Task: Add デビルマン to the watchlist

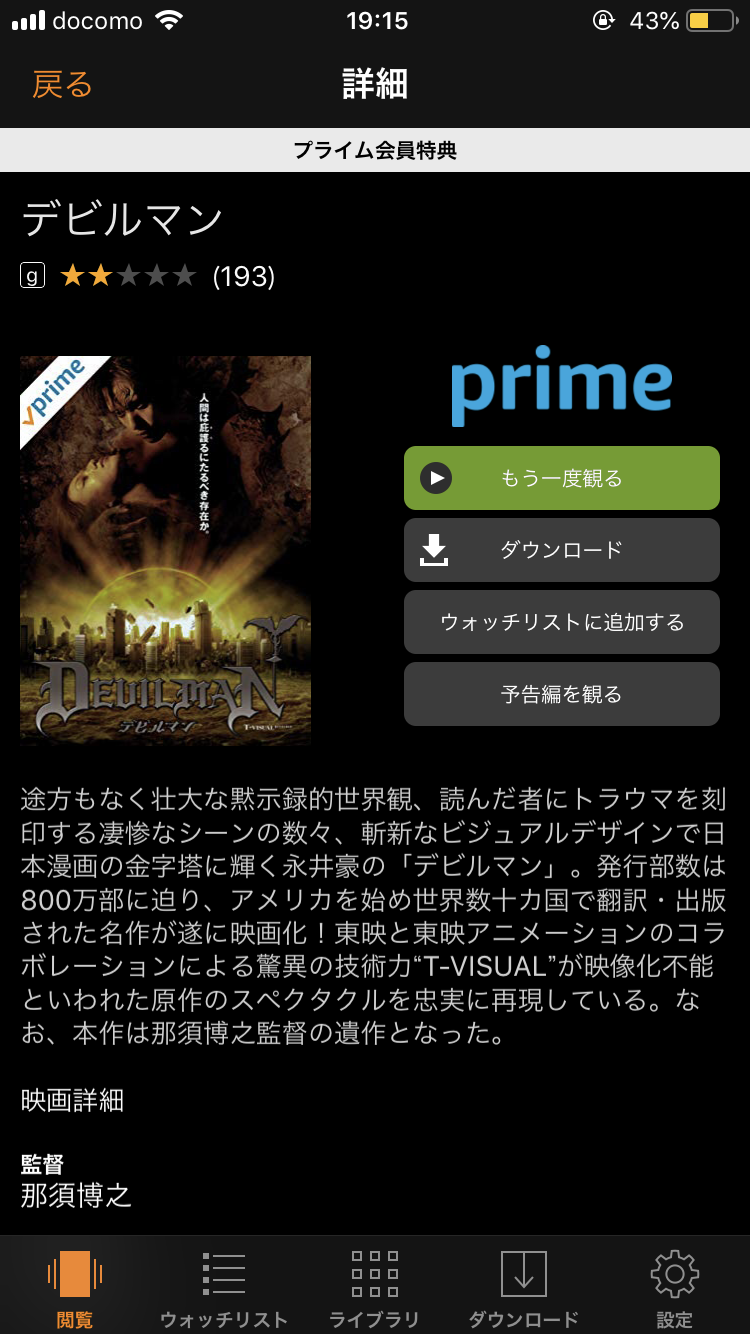Action: 561,622
